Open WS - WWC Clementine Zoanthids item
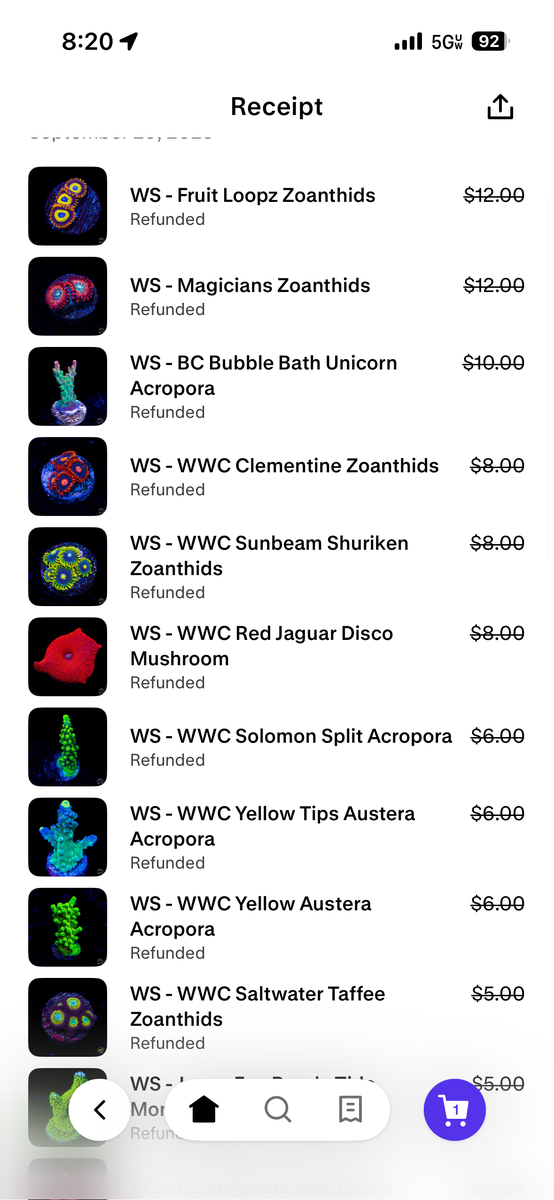Screen dimensions: 554x1200 click(277, 476)
